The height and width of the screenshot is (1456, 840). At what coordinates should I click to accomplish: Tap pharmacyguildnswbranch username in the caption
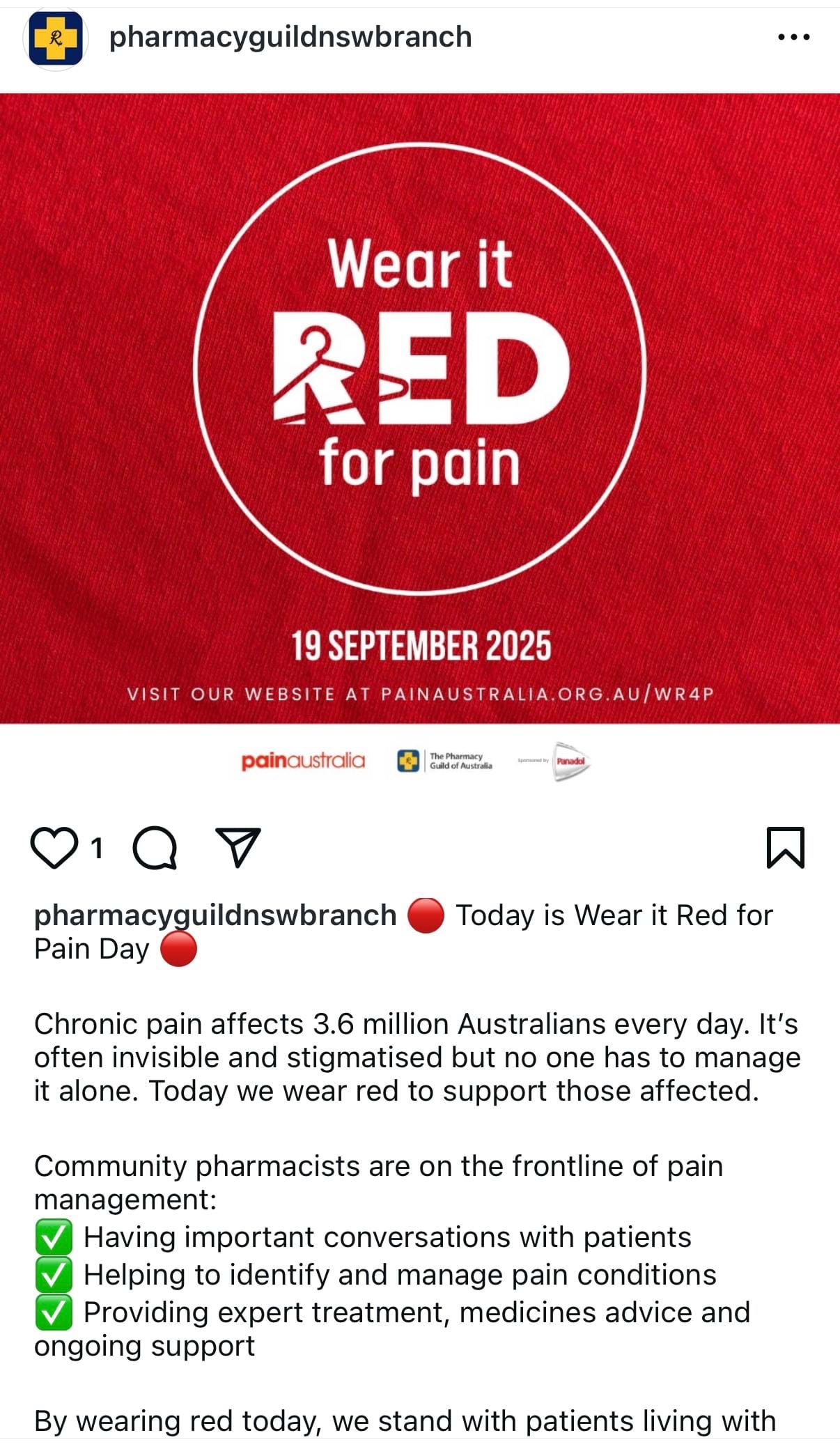point(215,915)
